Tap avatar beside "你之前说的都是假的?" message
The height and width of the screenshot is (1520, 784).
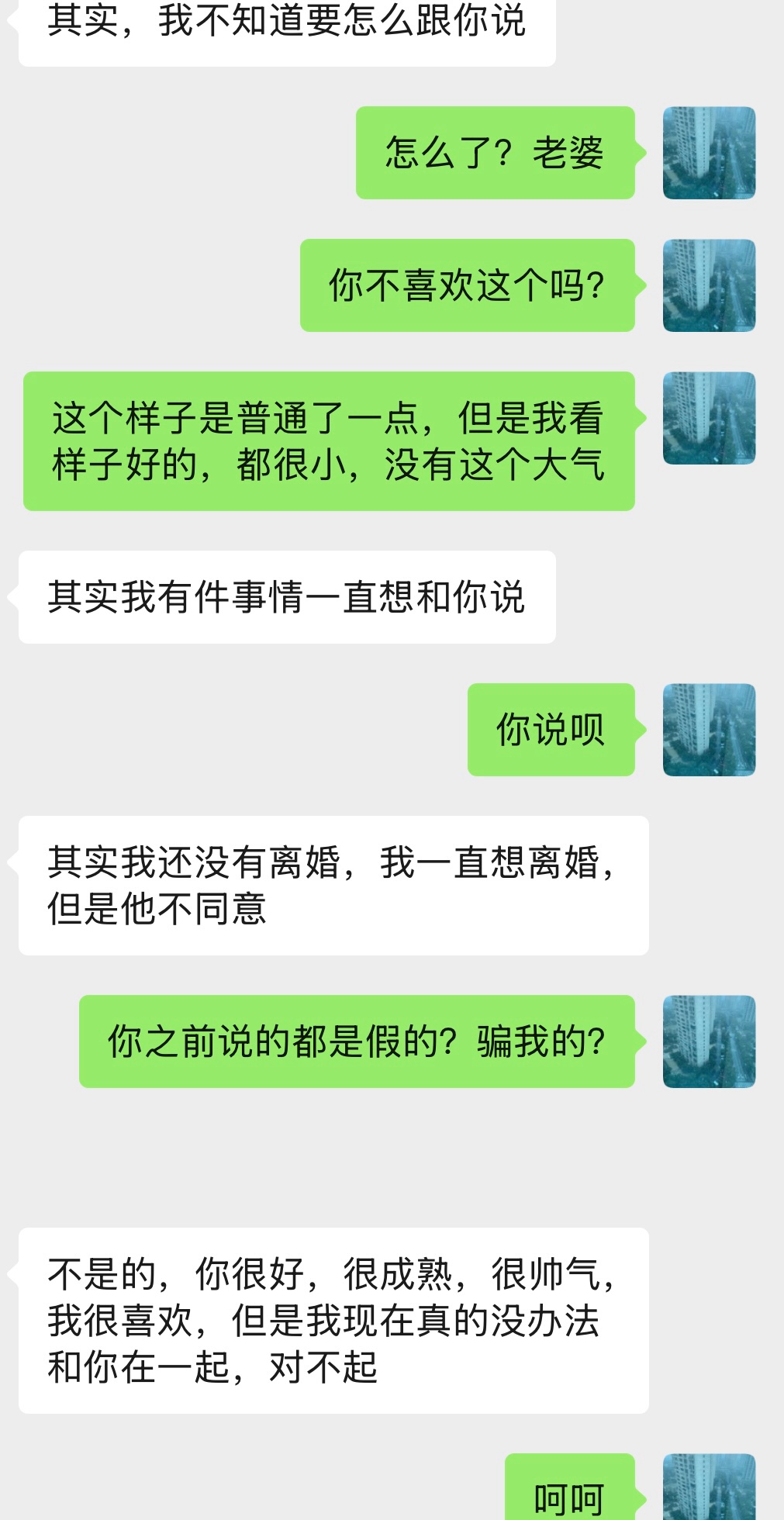709,1042
